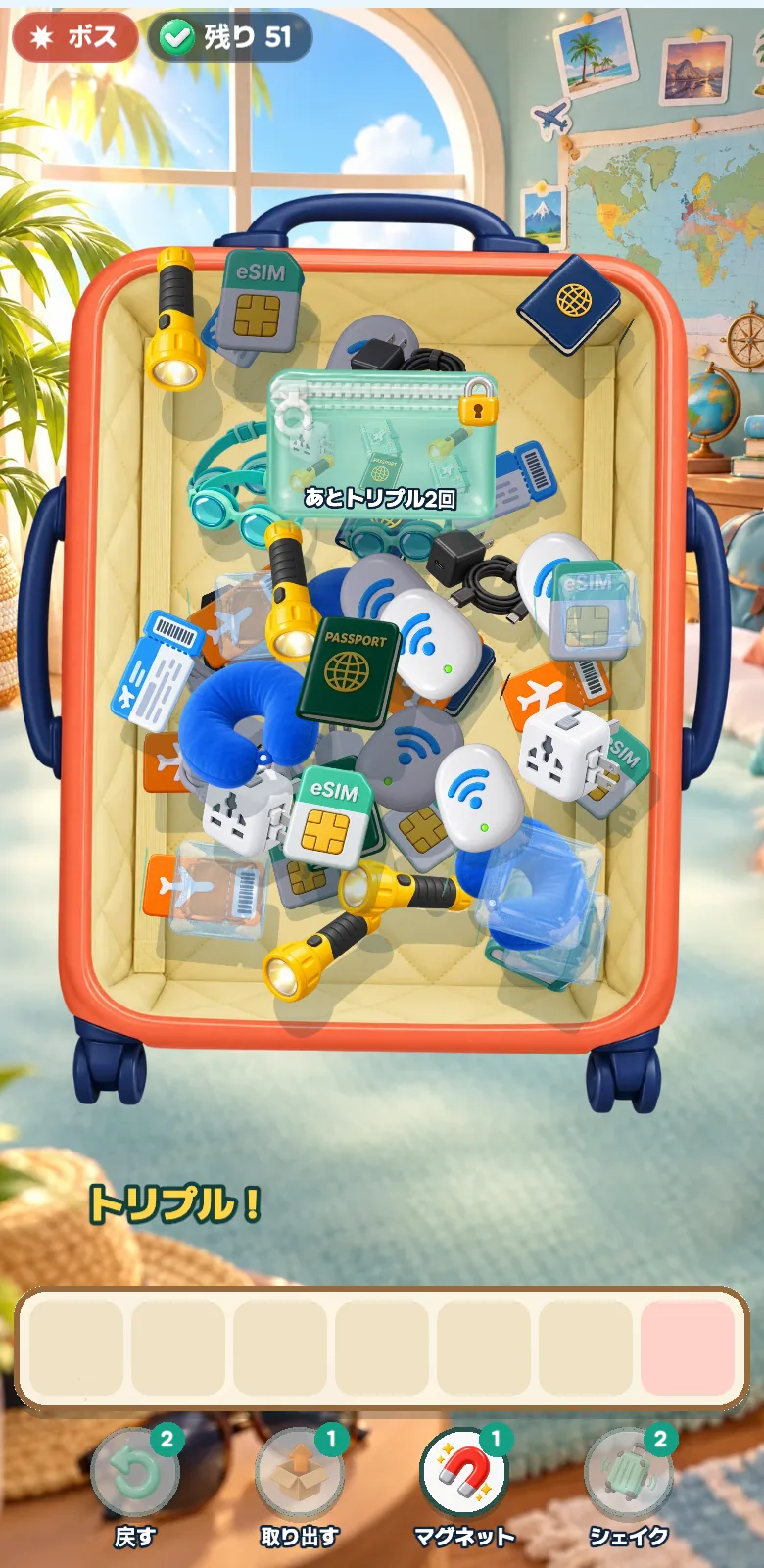The width and height of the screenshot is (764, 1568).
Task: Grab the lowest yellow flashlight in the suitcase
Action: coord(315,950)
